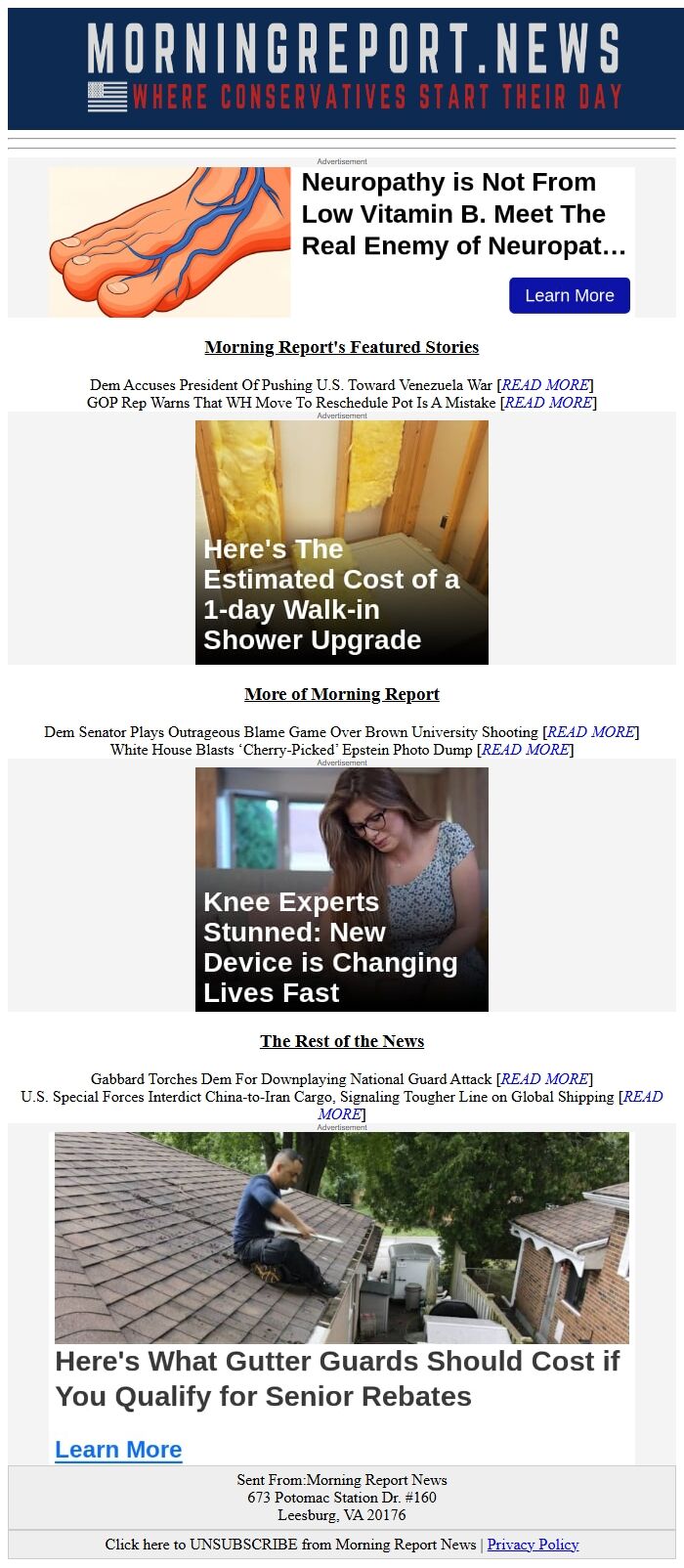Open the walk-in shower upgrade ad

342,543
